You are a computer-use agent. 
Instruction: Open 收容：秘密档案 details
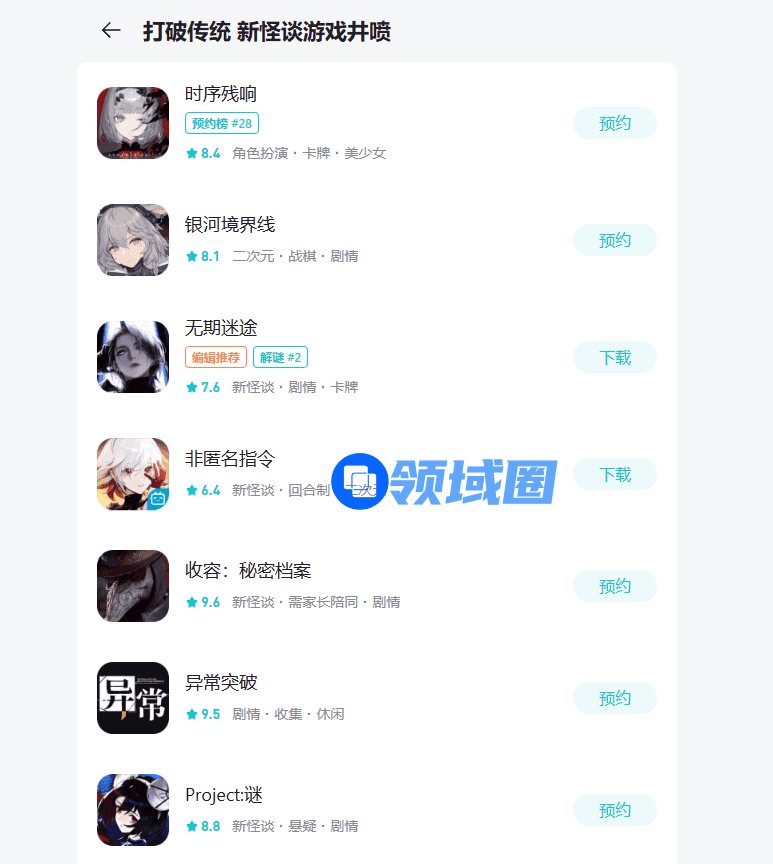click(248, 572)
